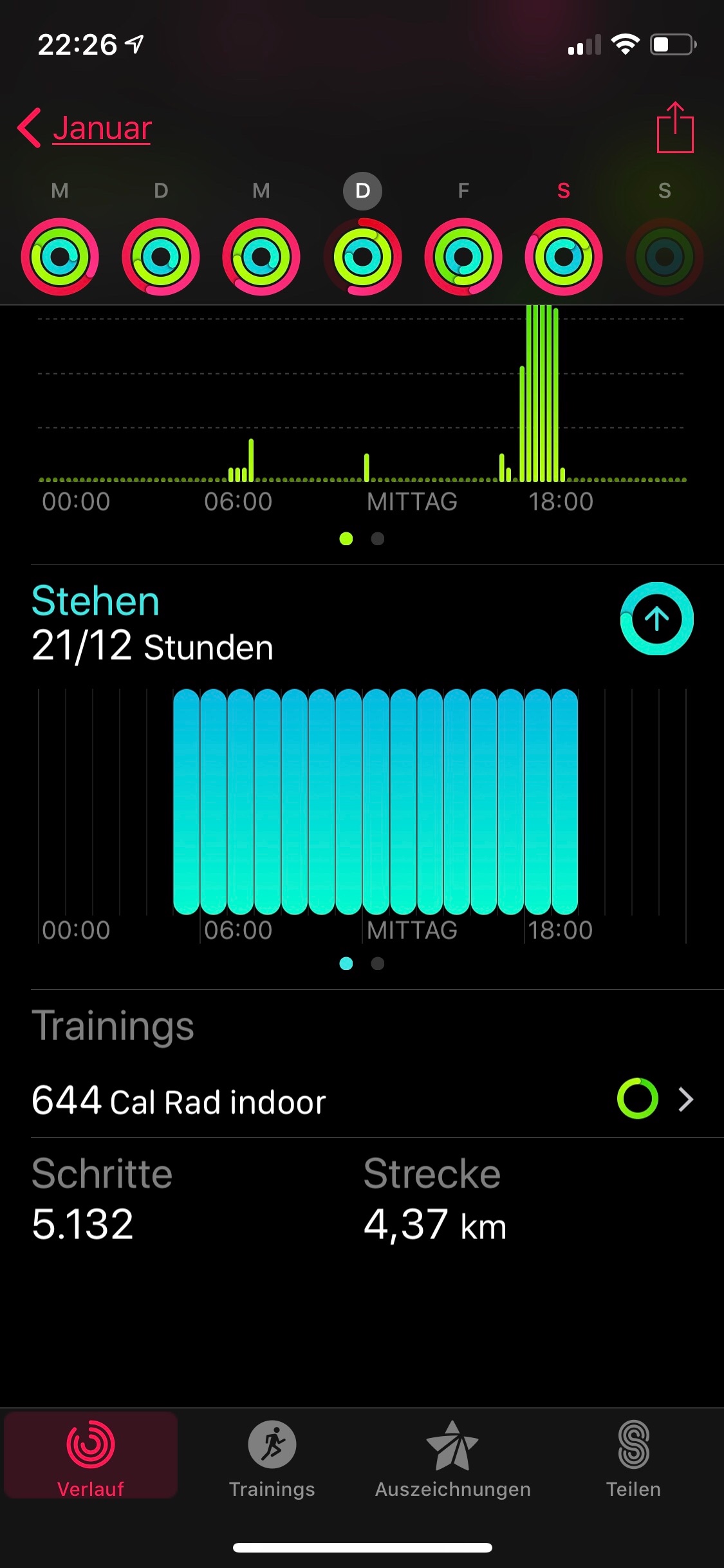The height and width of the screenshot is (1568, 724).
Task: Open the share icon at top right
Action: click(674, 128)
